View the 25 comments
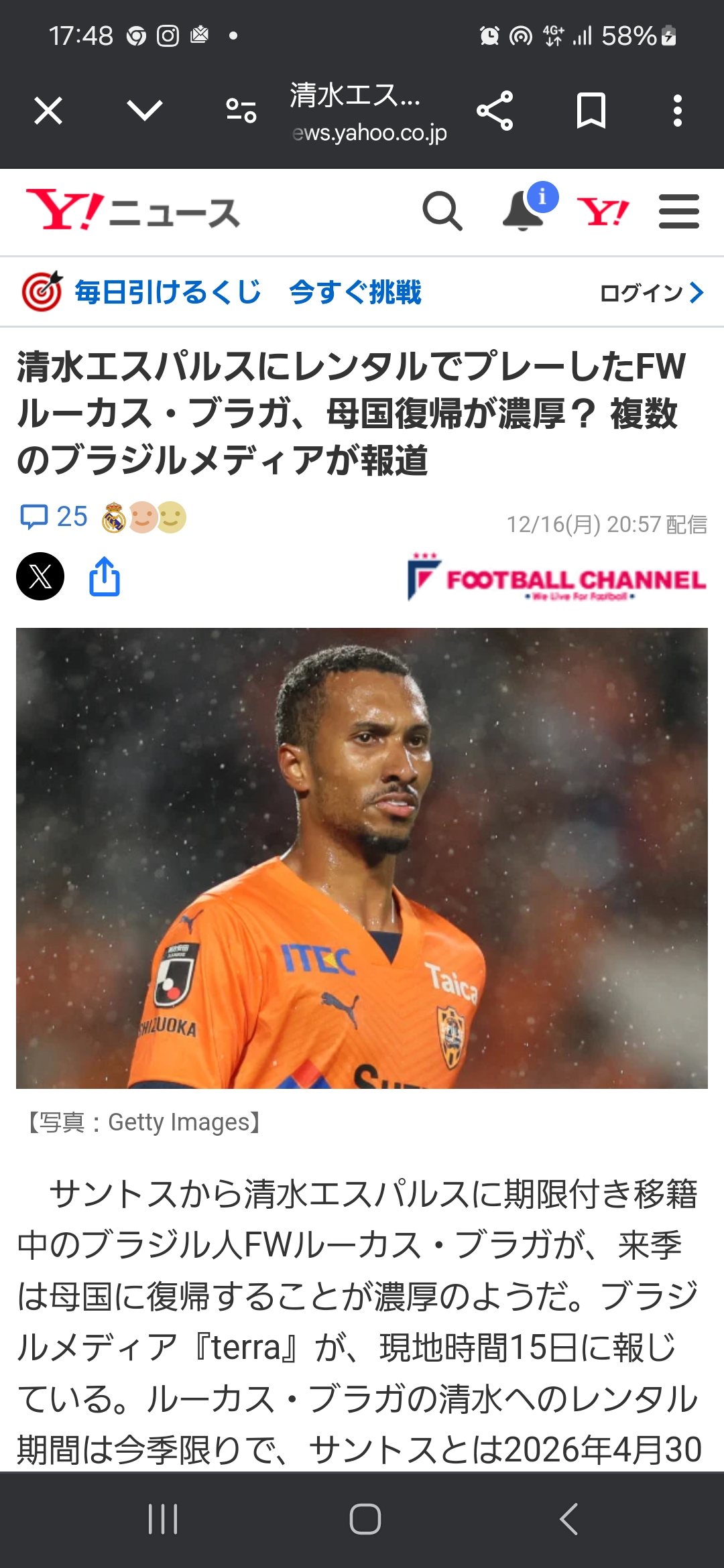Screen dimensions: 724x1568 pyautogui.click(x=54, y=517)
